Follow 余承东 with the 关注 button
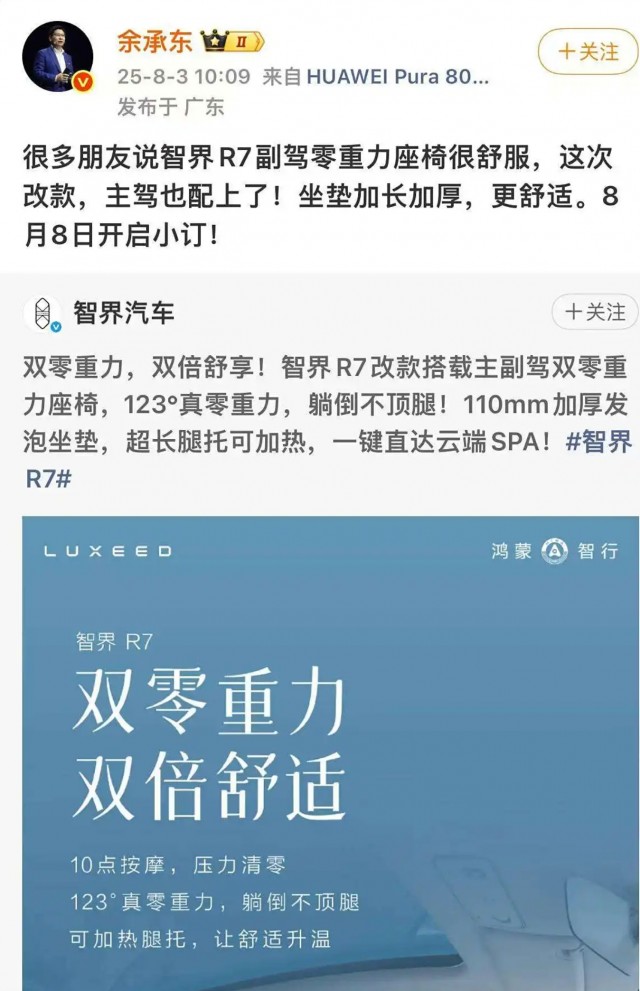Screen dimensions: 640x991 click(587, 51)
